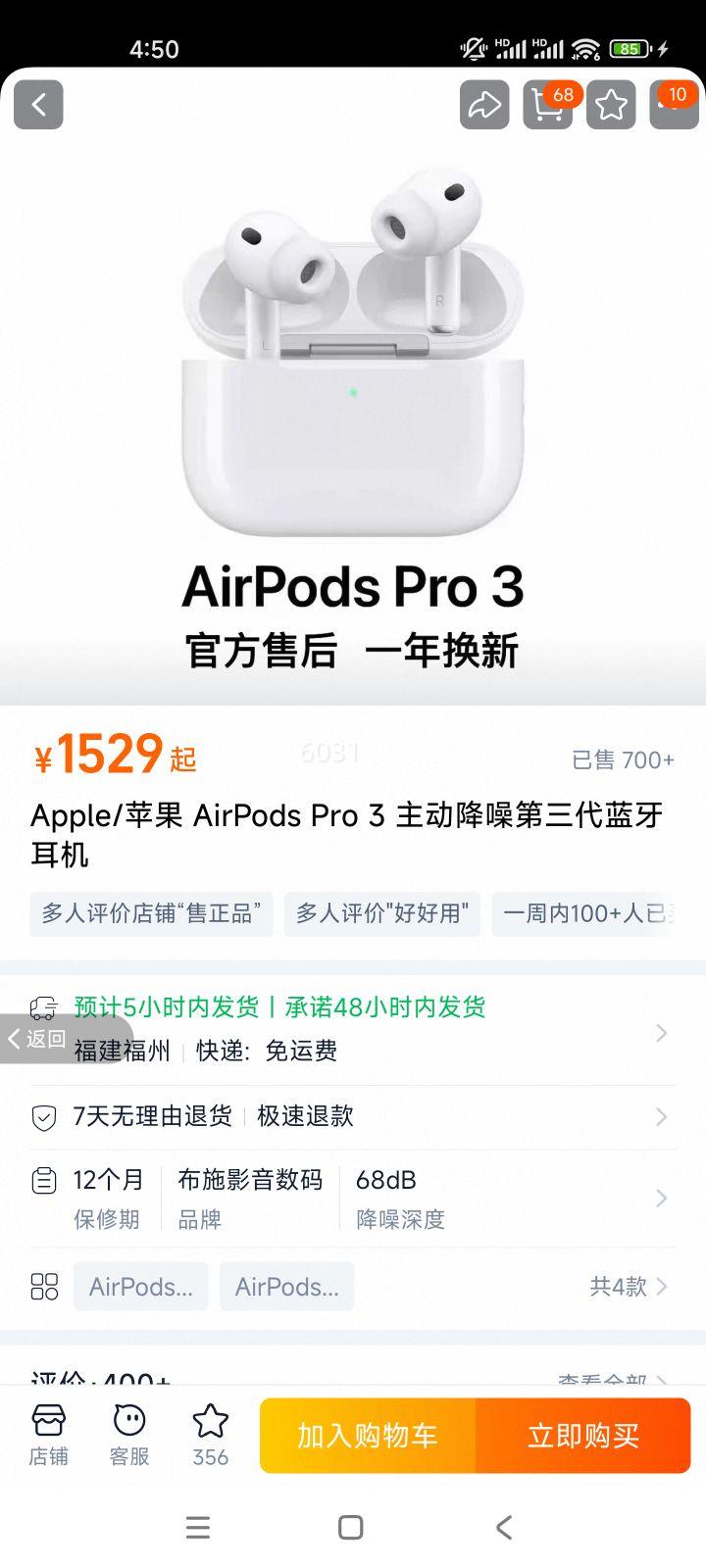
Task: Tap the star icon to favorite the product
Action: point(610,104)
